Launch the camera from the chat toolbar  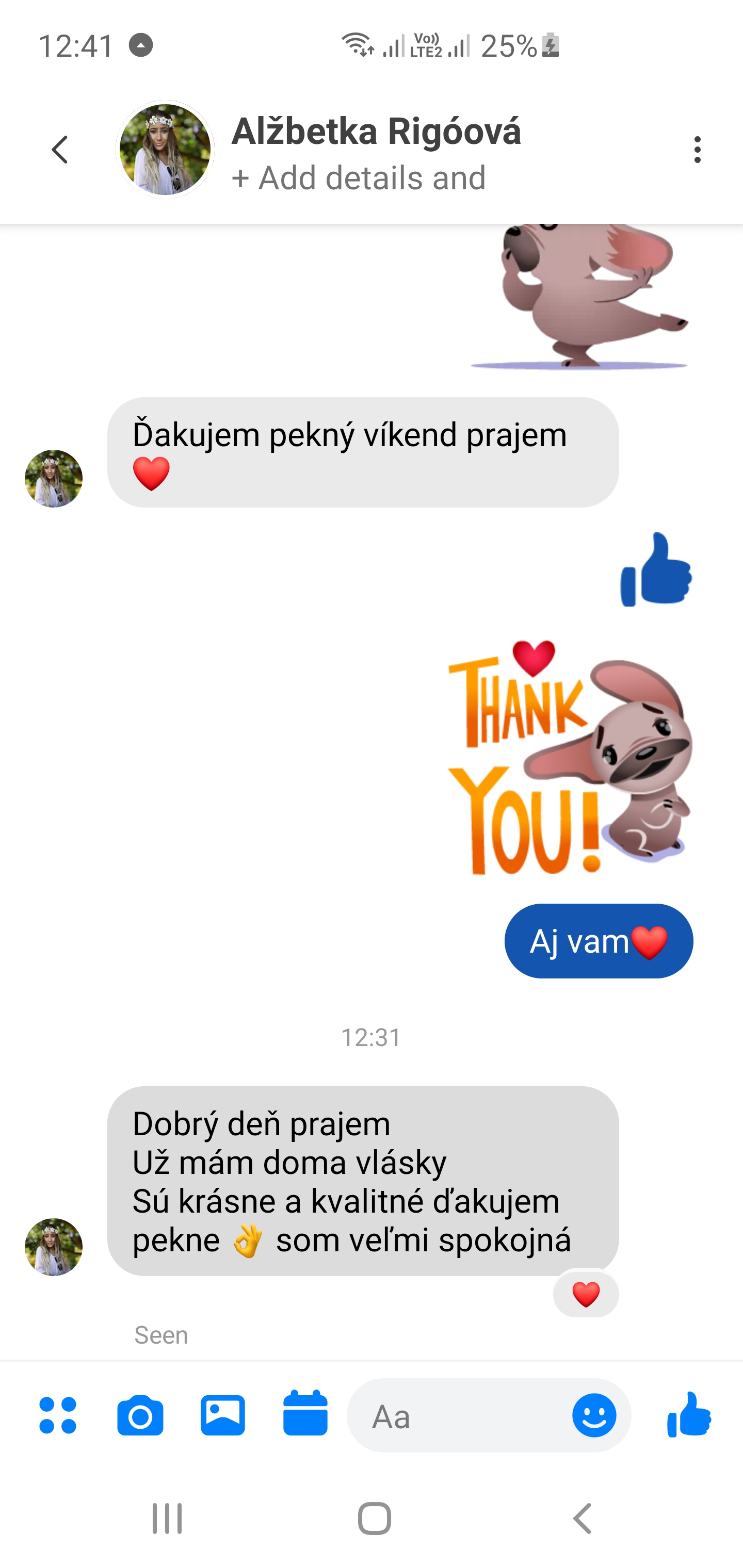140,1415
